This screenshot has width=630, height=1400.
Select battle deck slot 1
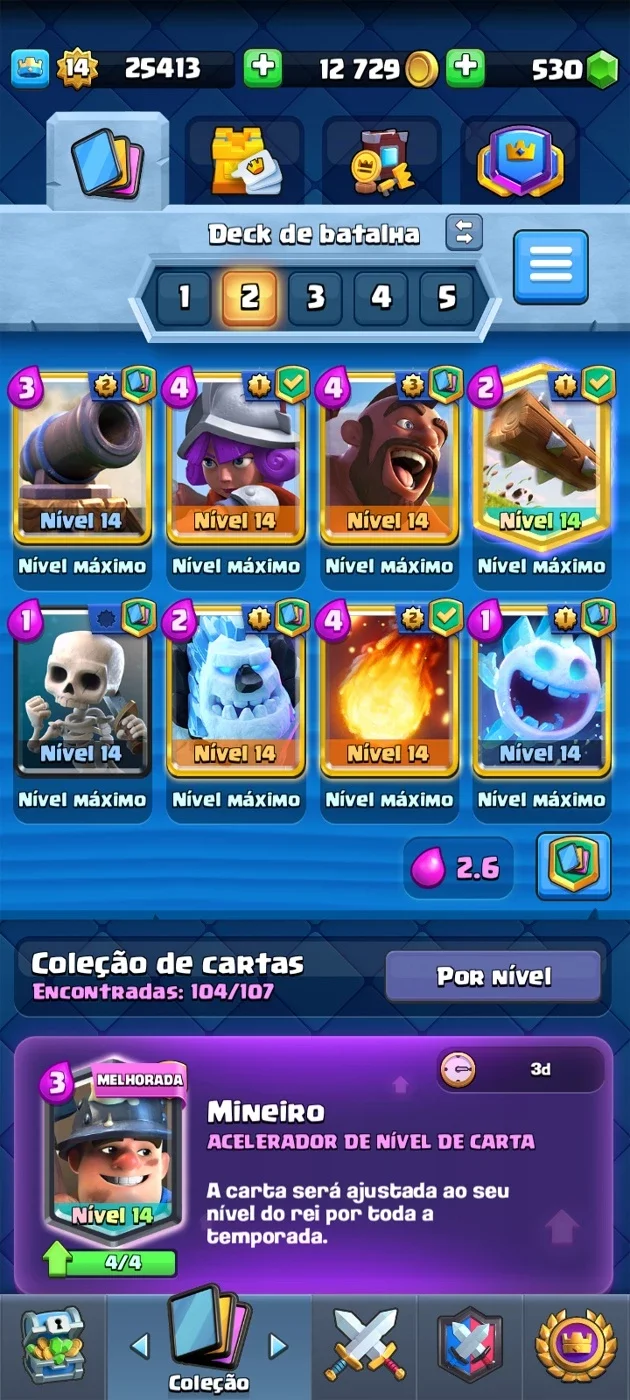pyautogui.click(x=184, y=298)
